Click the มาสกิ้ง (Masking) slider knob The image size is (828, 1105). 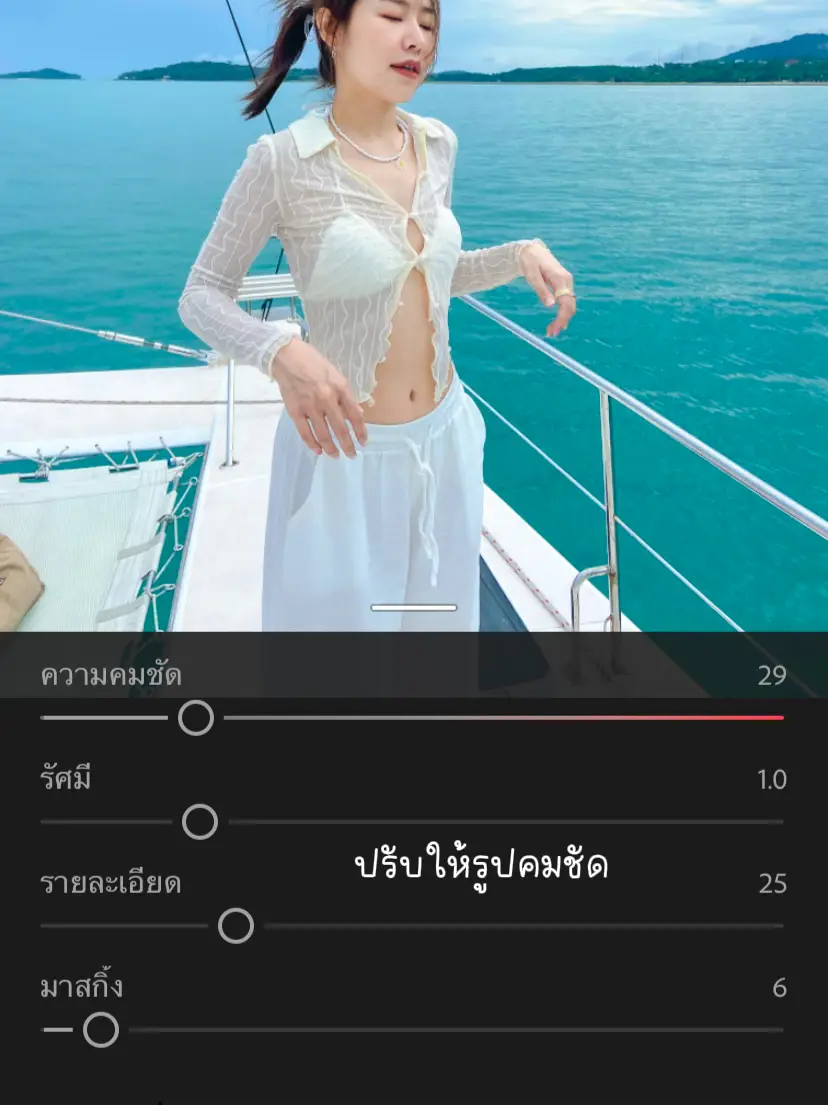coord(99,1027)
